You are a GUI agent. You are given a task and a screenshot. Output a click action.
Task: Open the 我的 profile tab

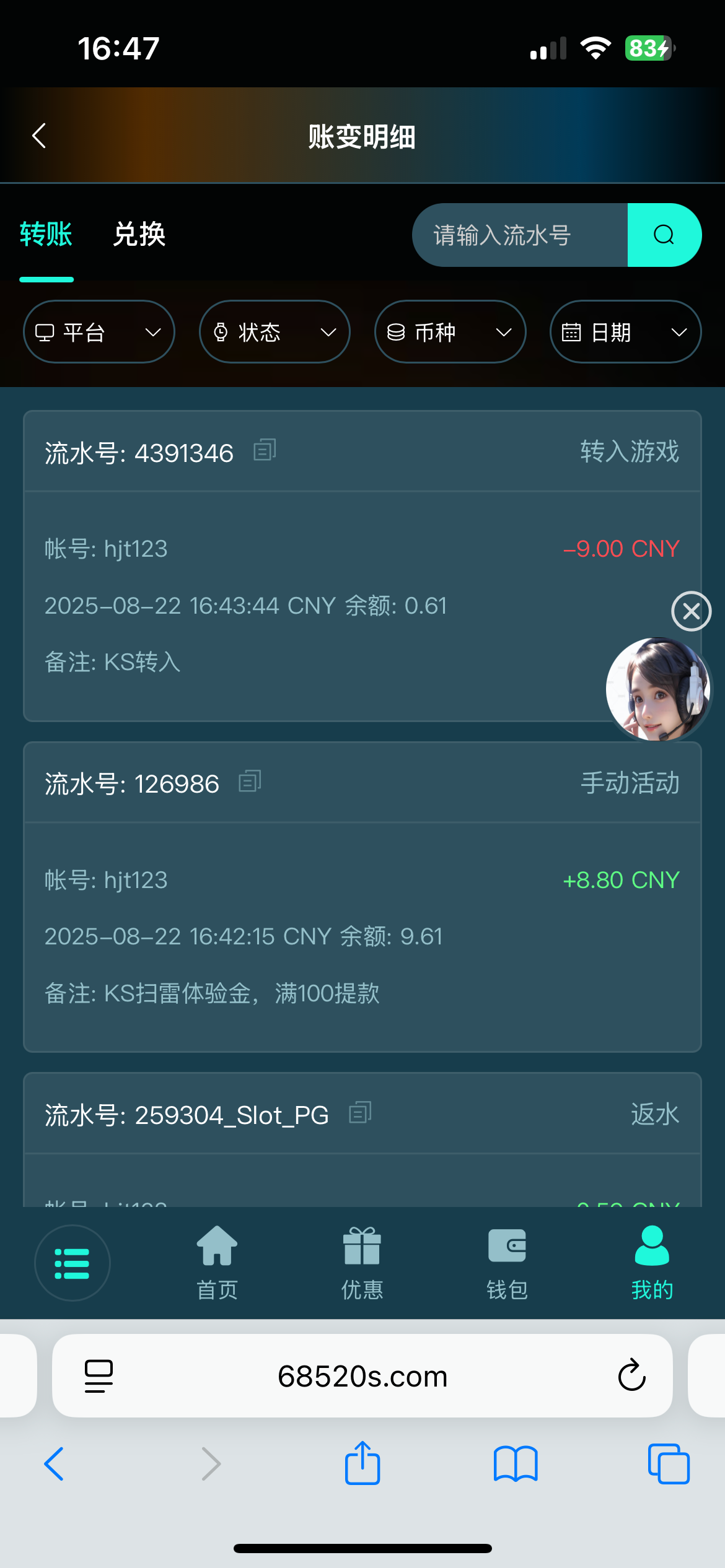[x=652, y=1263]
